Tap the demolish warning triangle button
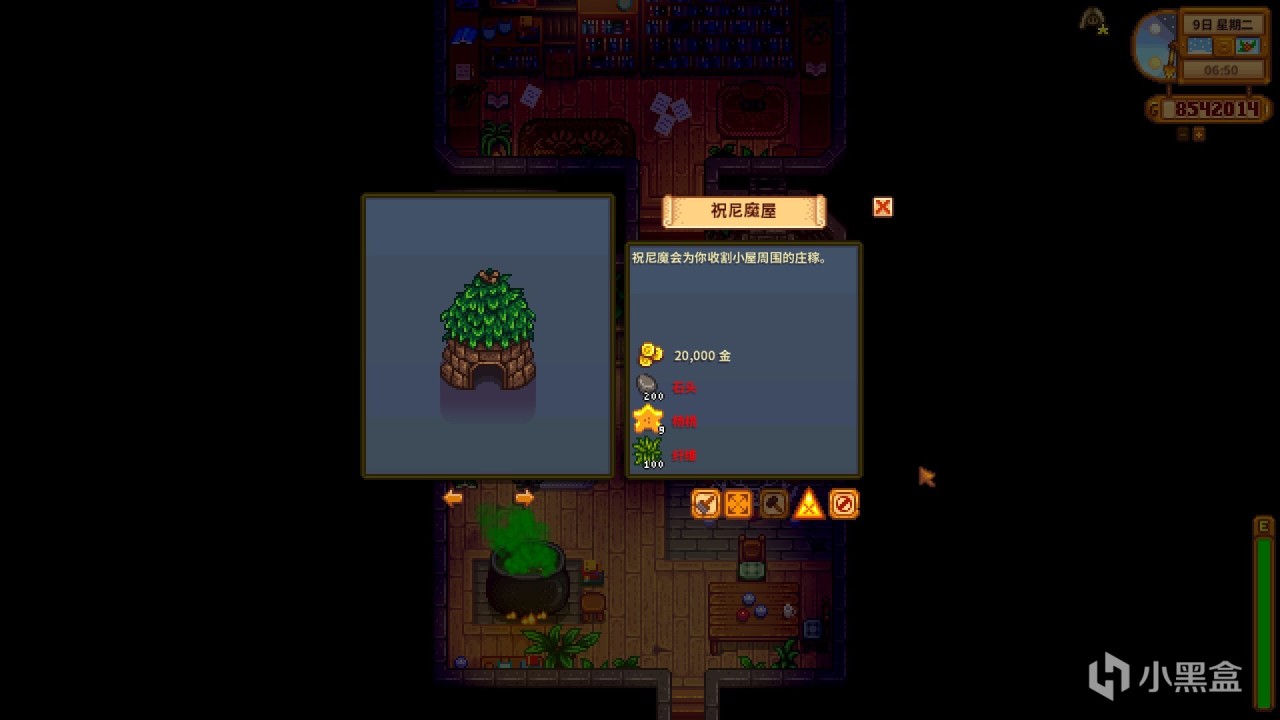Viewport: 1280px width, 720px height. coord(808,504)
